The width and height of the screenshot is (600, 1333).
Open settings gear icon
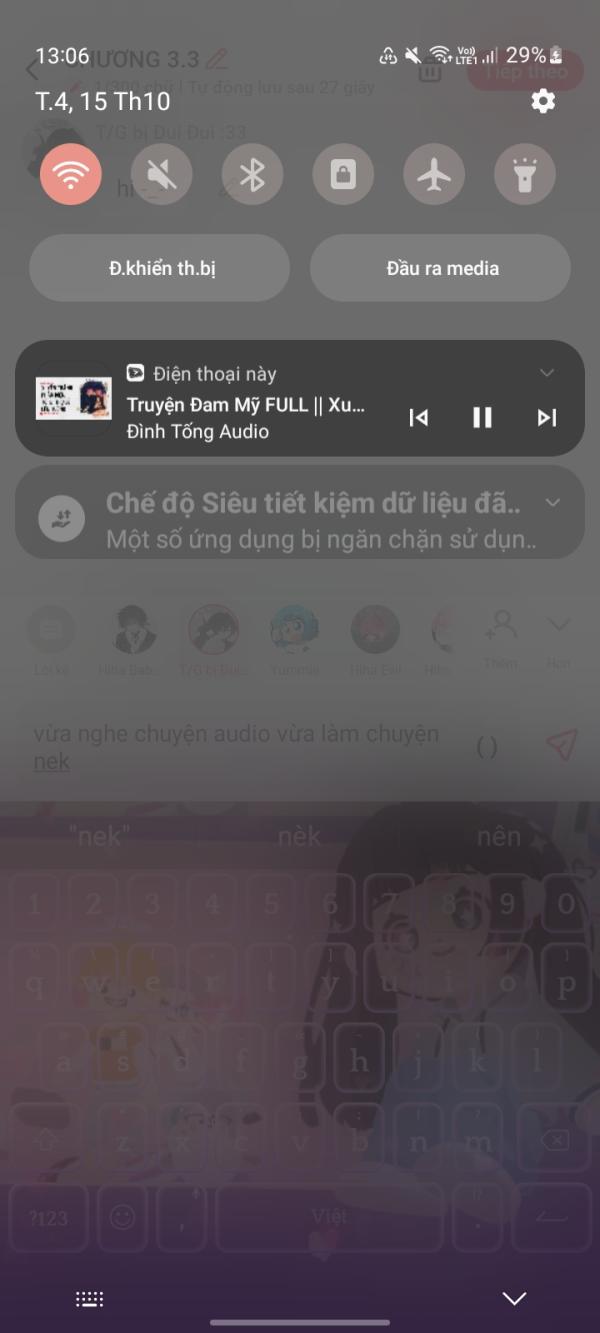tap(543, 101)
